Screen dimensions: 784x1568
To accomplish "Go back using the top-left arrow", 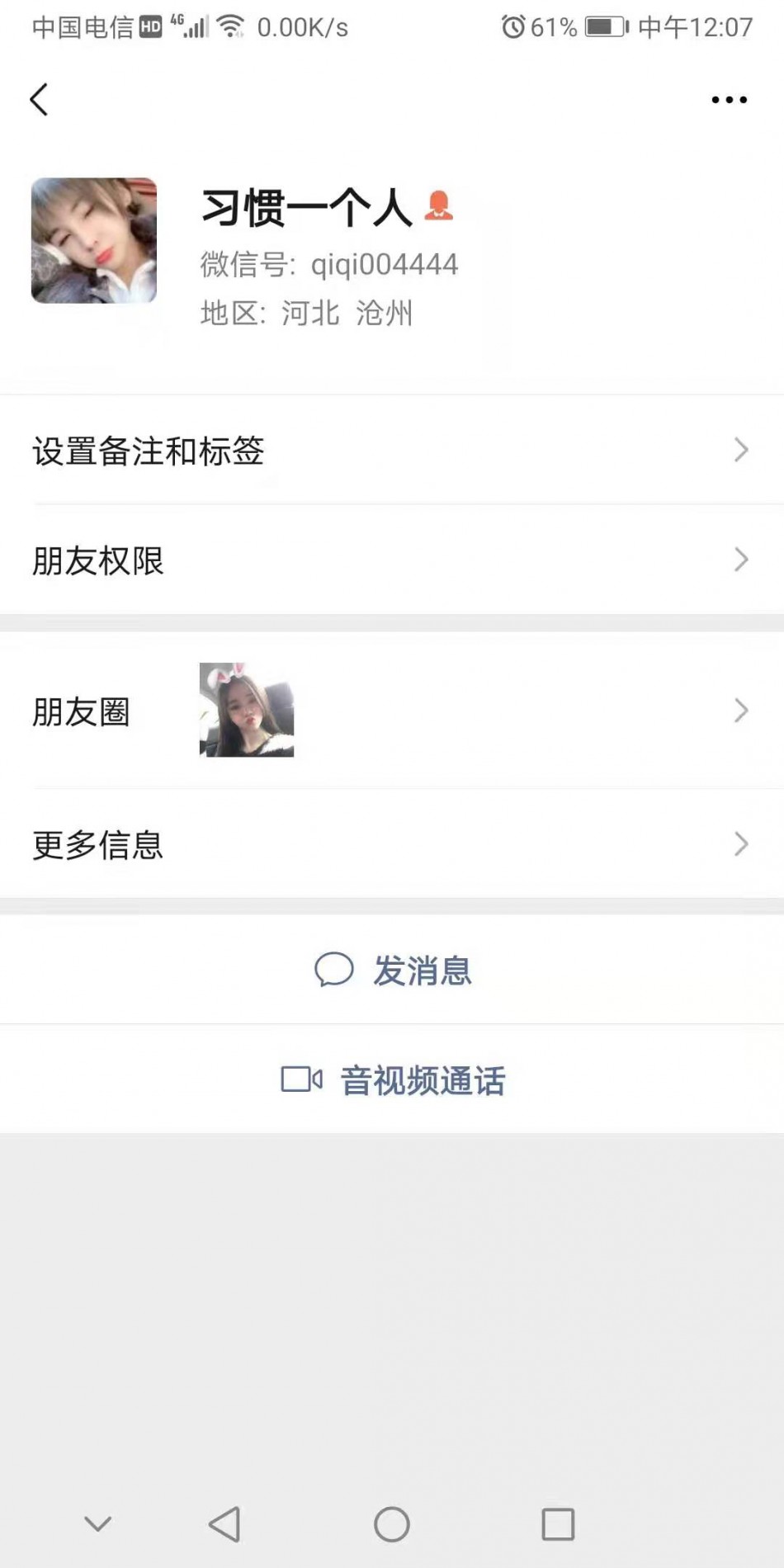I will [39, 100].
